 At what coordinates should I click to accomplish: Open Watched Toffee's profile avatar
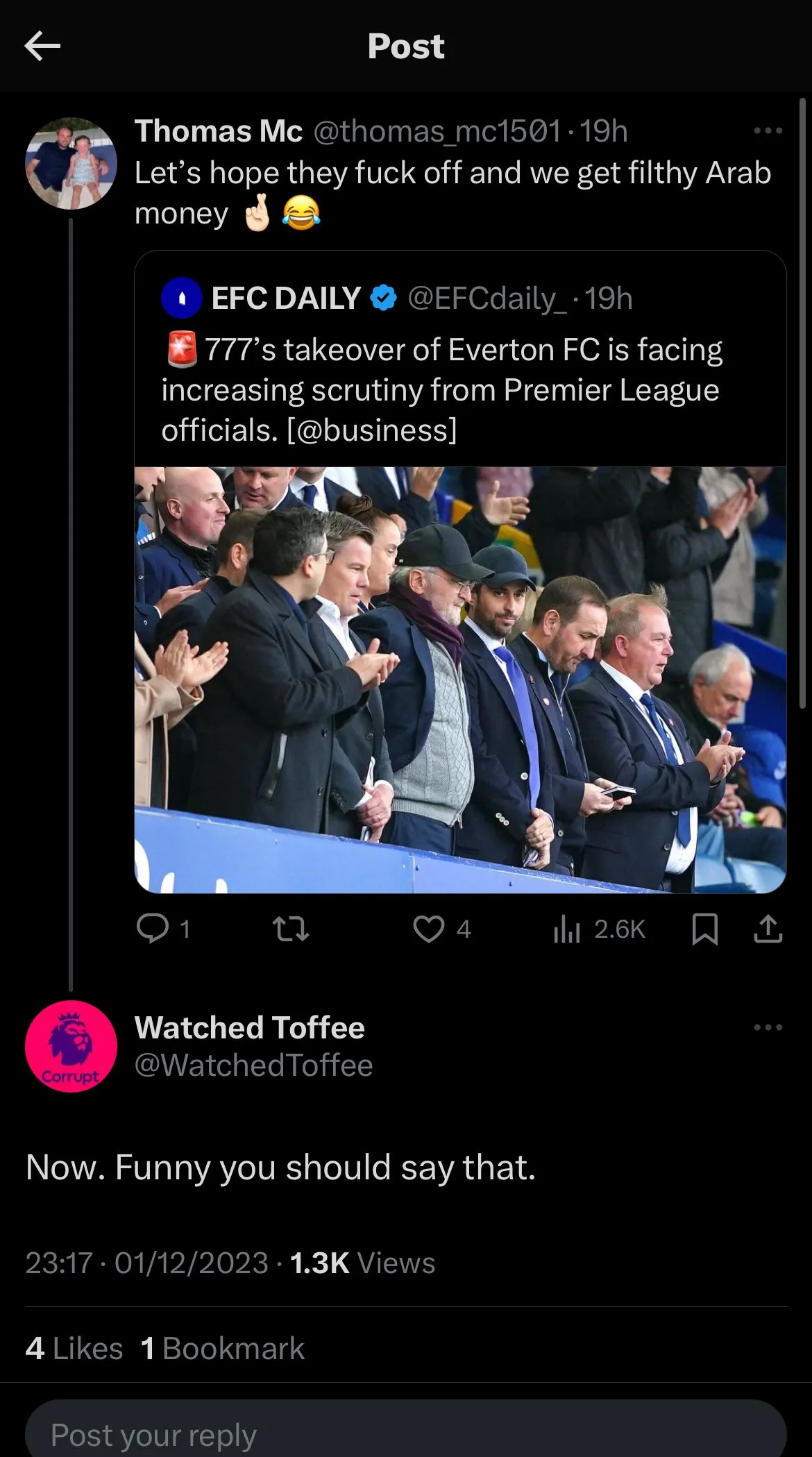click(x=71, y=1046)
